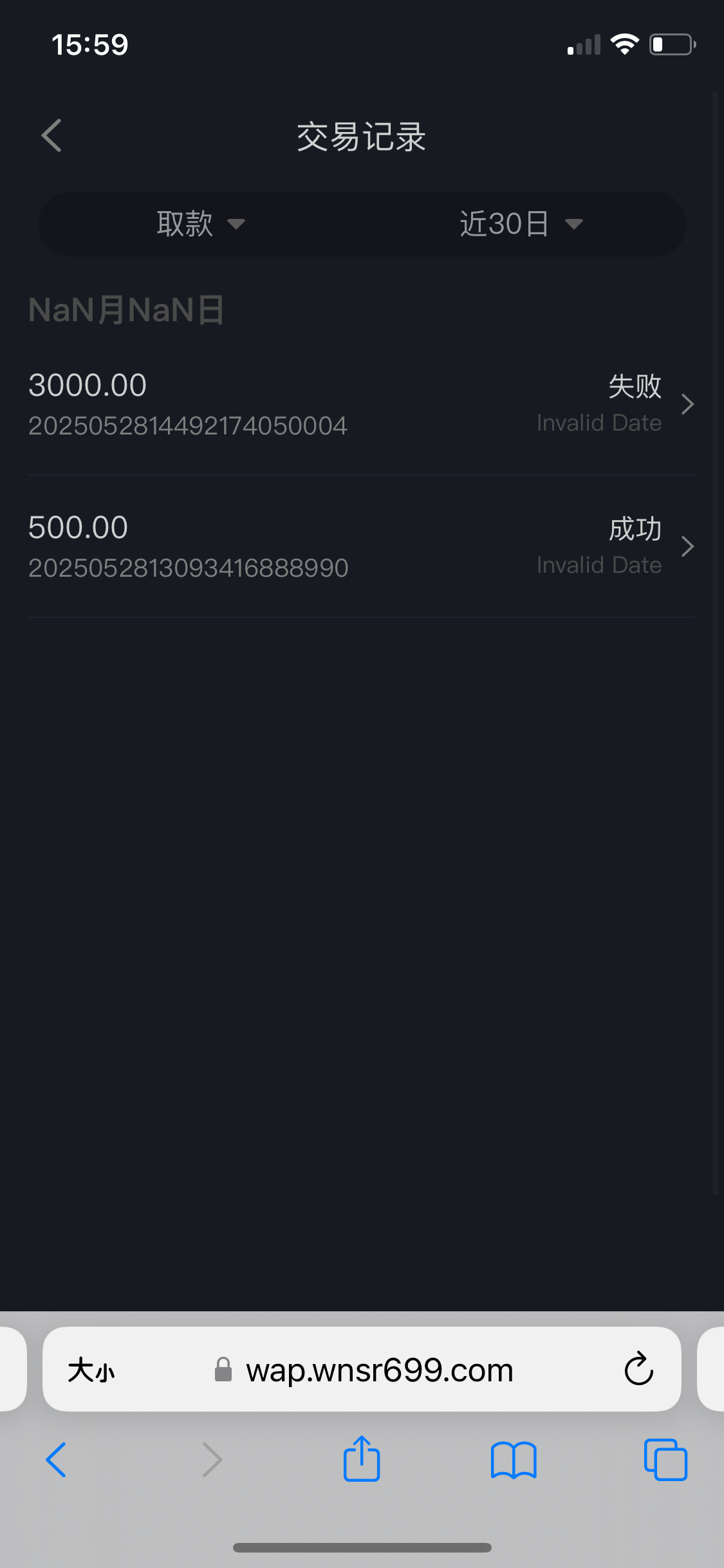Viewport: 724px width, 1568px height.
Task: Expand the 取款 transaction type dropdown
Action: (x=200, y=224)
